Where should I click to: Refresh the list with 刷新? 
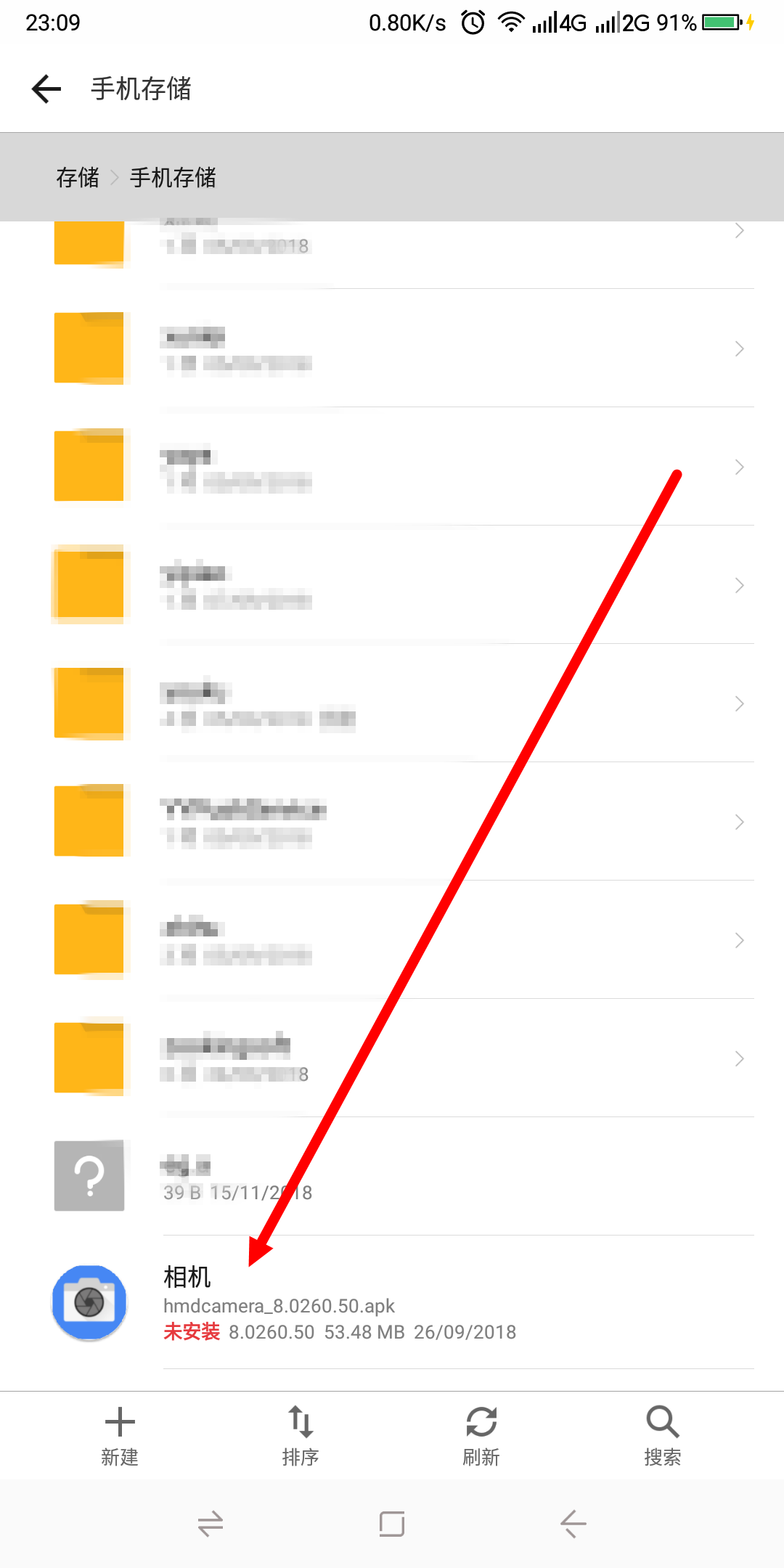click(x=481, y=1435)
